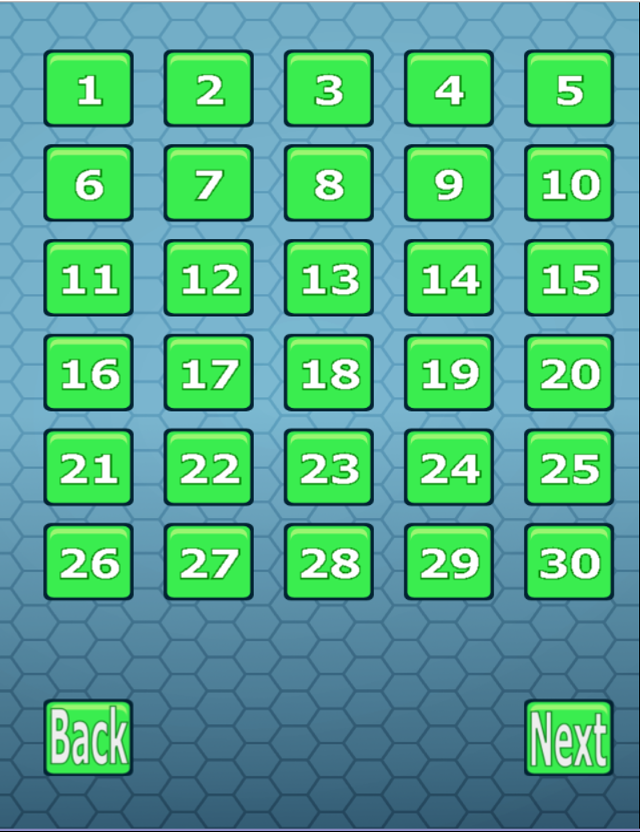
Task: Tap the level 9 button
Action: pos(448,184)
